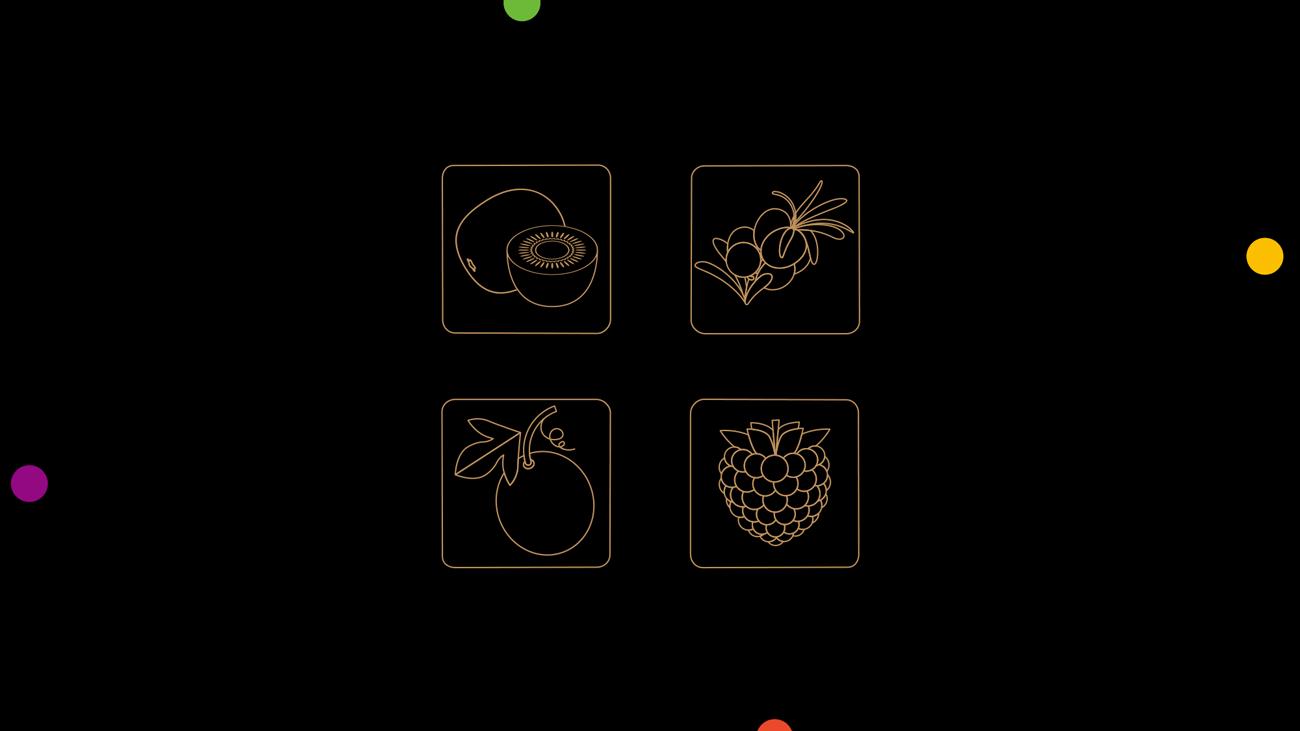
Task: Choose the orange with leaf tile
Action: 526,483
